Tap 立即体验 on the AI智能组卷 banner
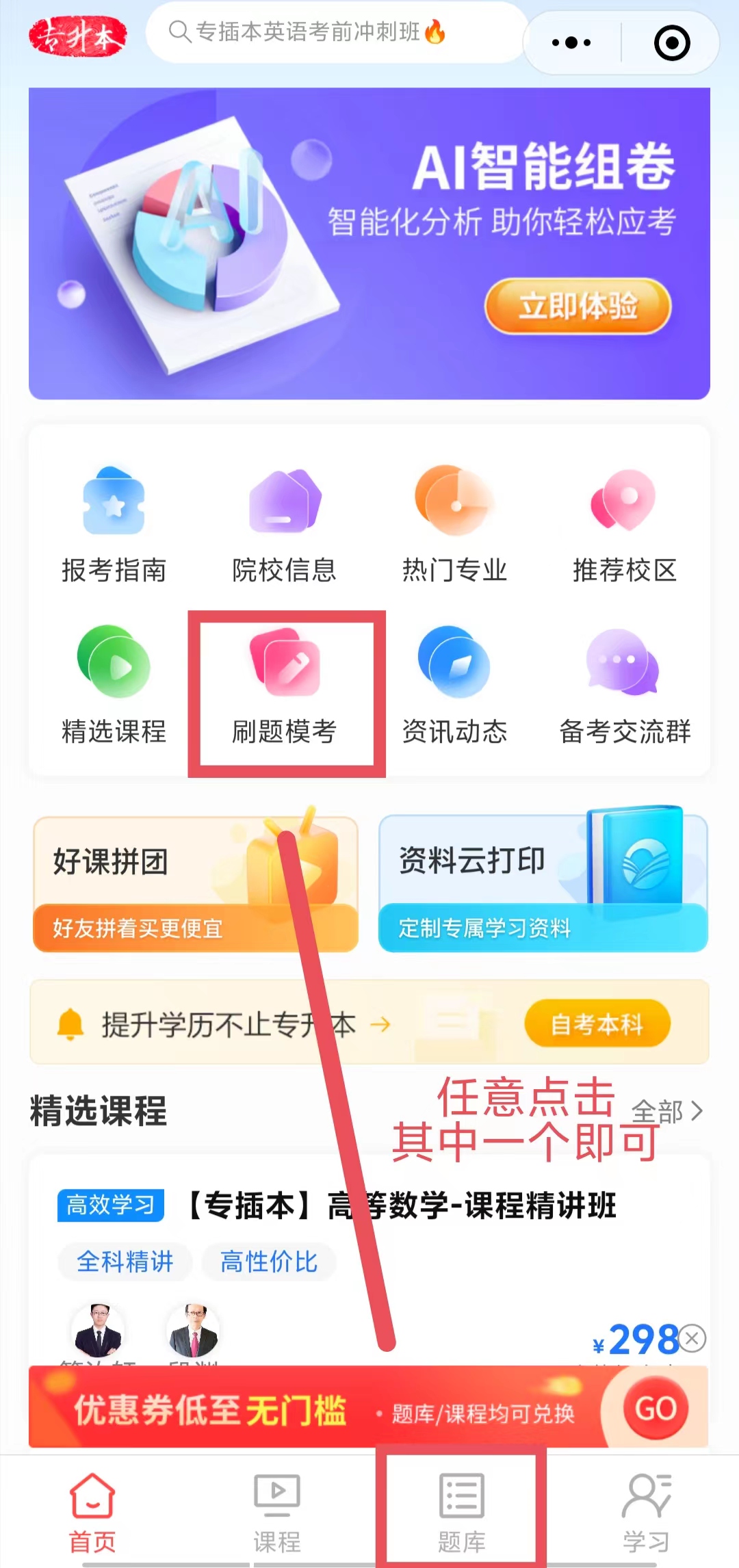This screenshot has width=739, height=1568. 578,306
